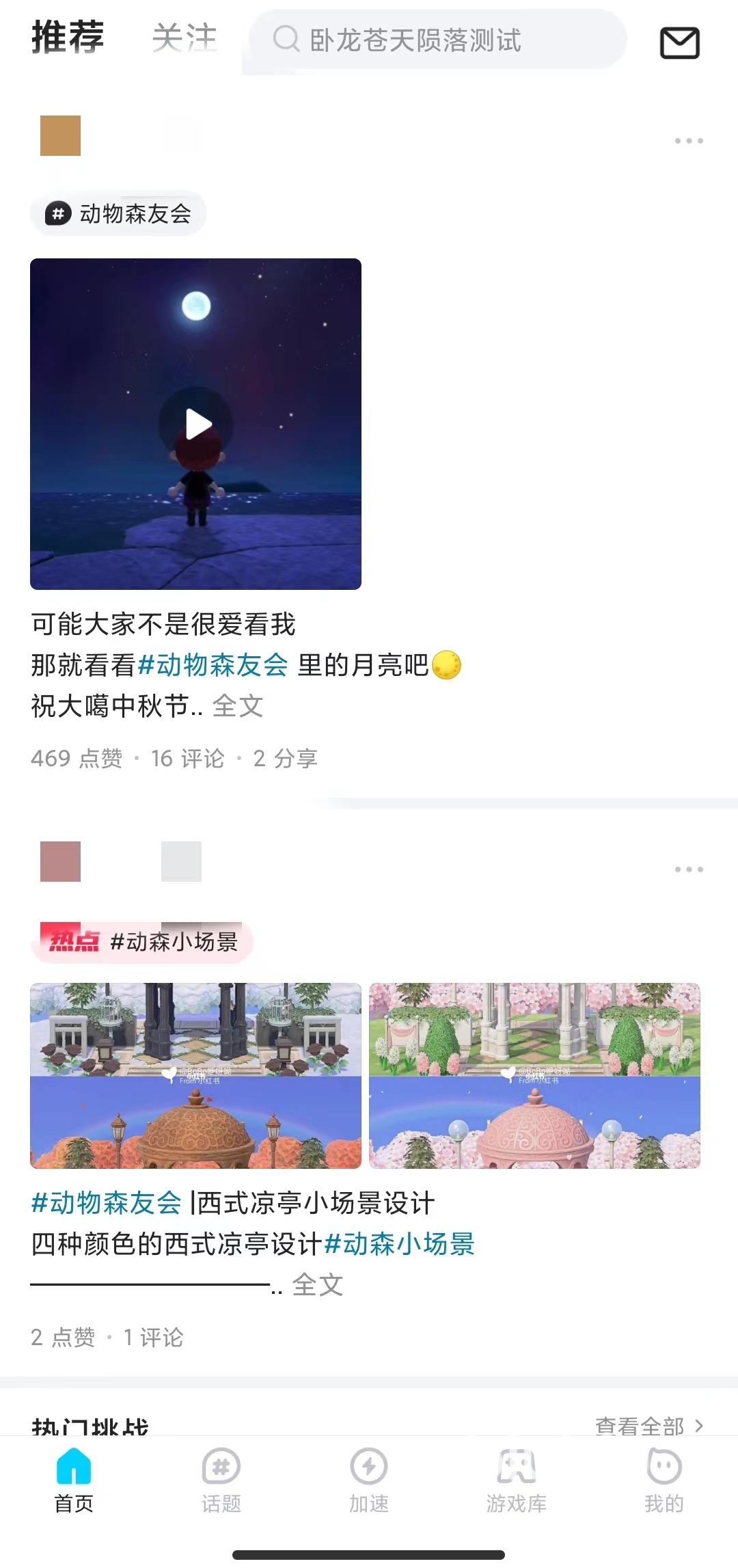Tap the #动物森友会 link in the moon post

click(x=213, y=665)
